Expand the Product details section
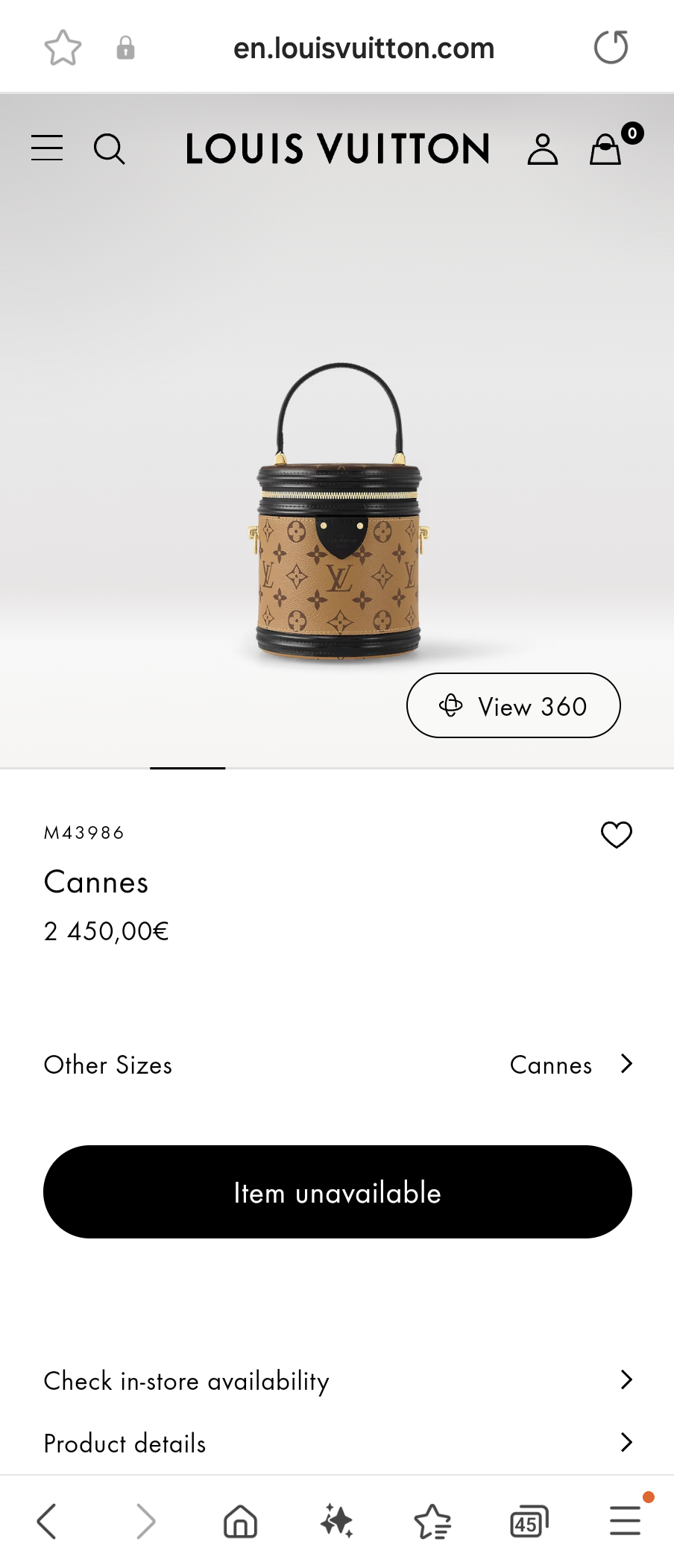Image resolution: width=674 pixels, height=1568 pixels. pos(337,1443)
